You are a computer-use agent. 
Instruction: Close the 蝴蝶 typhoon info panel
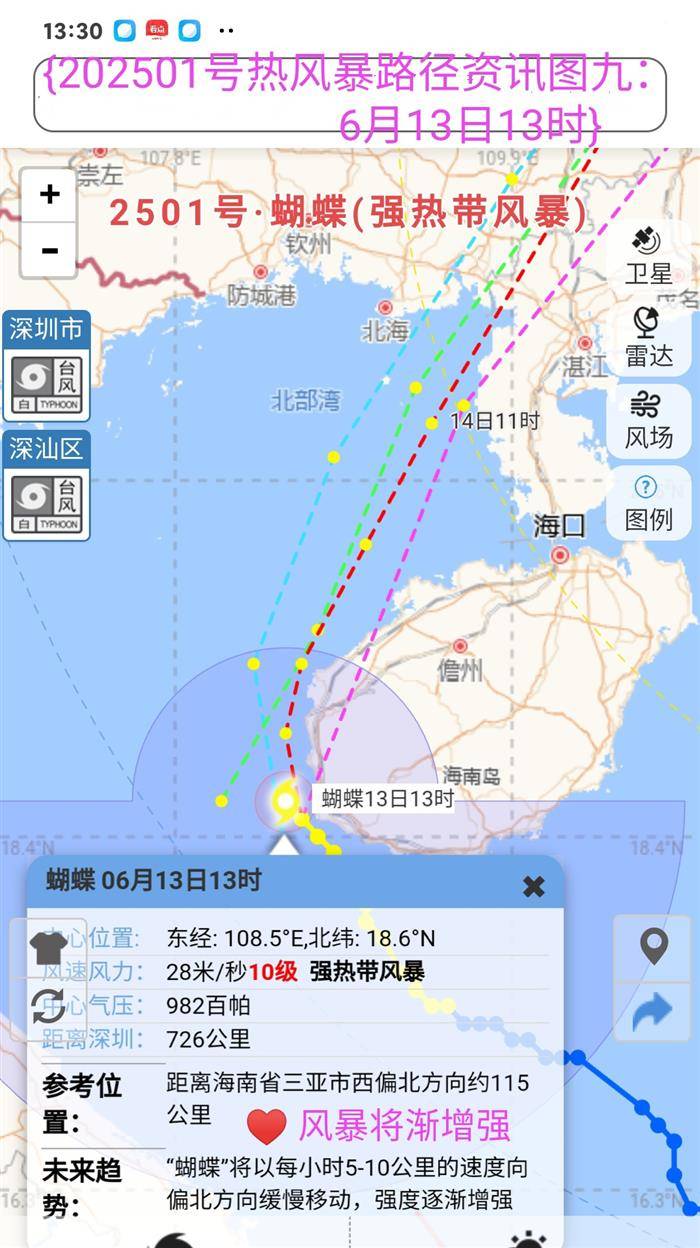[x=534, y=886]
